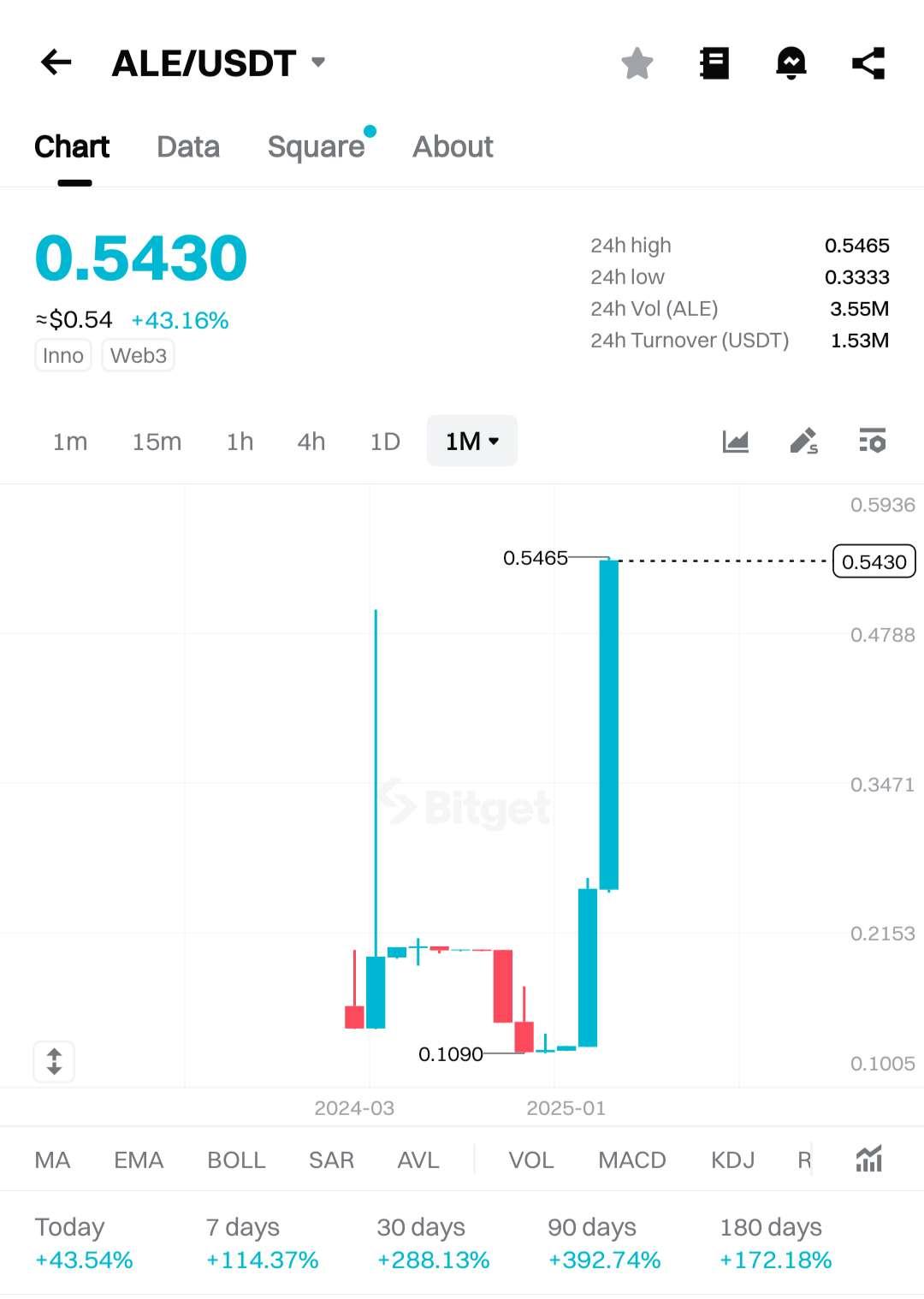
Task: Open the Square tab
Action: (316, 147)
